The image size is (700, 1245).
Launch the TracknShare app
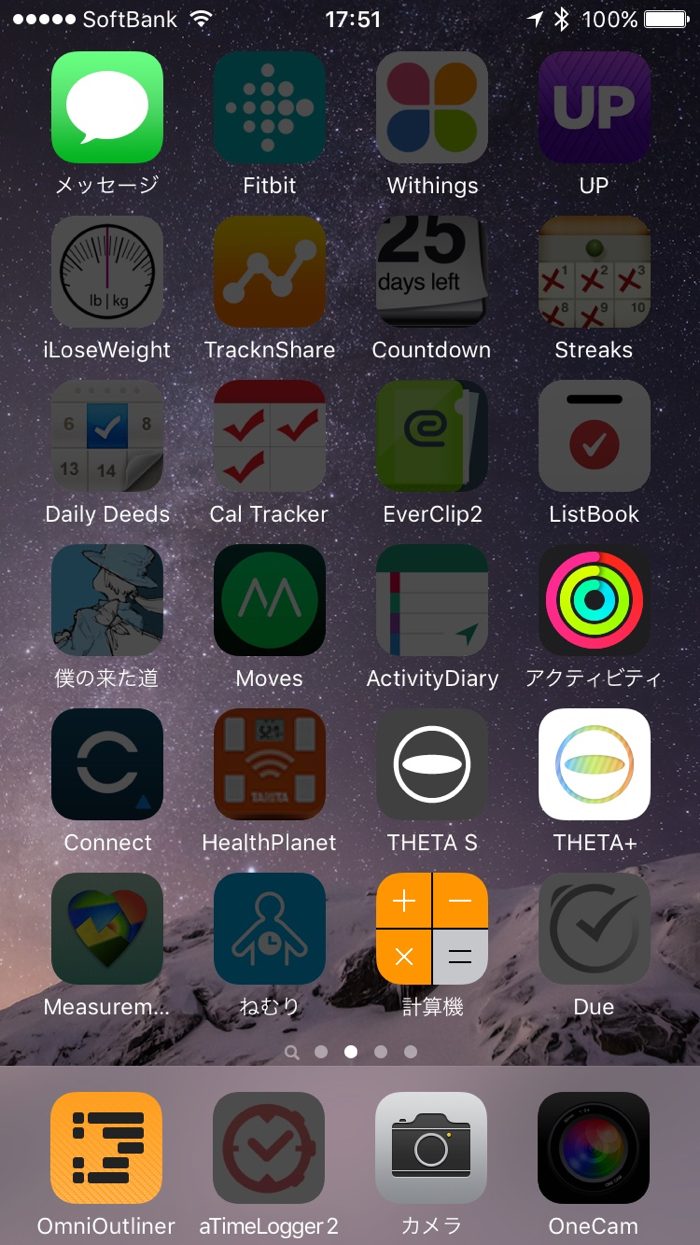click(x=269, y=271)
